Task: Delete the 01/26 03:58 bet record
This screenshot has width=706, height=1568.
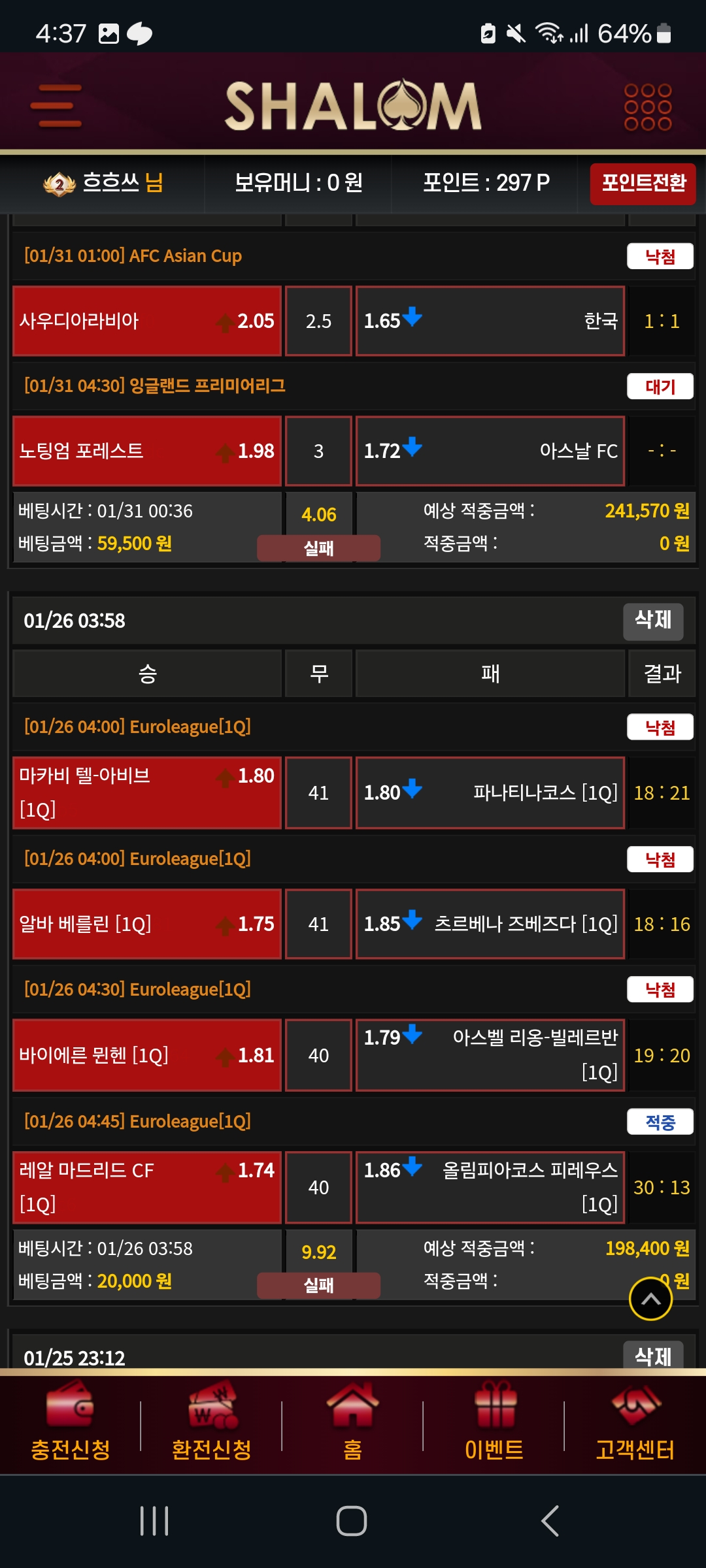Action: [653, 621]
